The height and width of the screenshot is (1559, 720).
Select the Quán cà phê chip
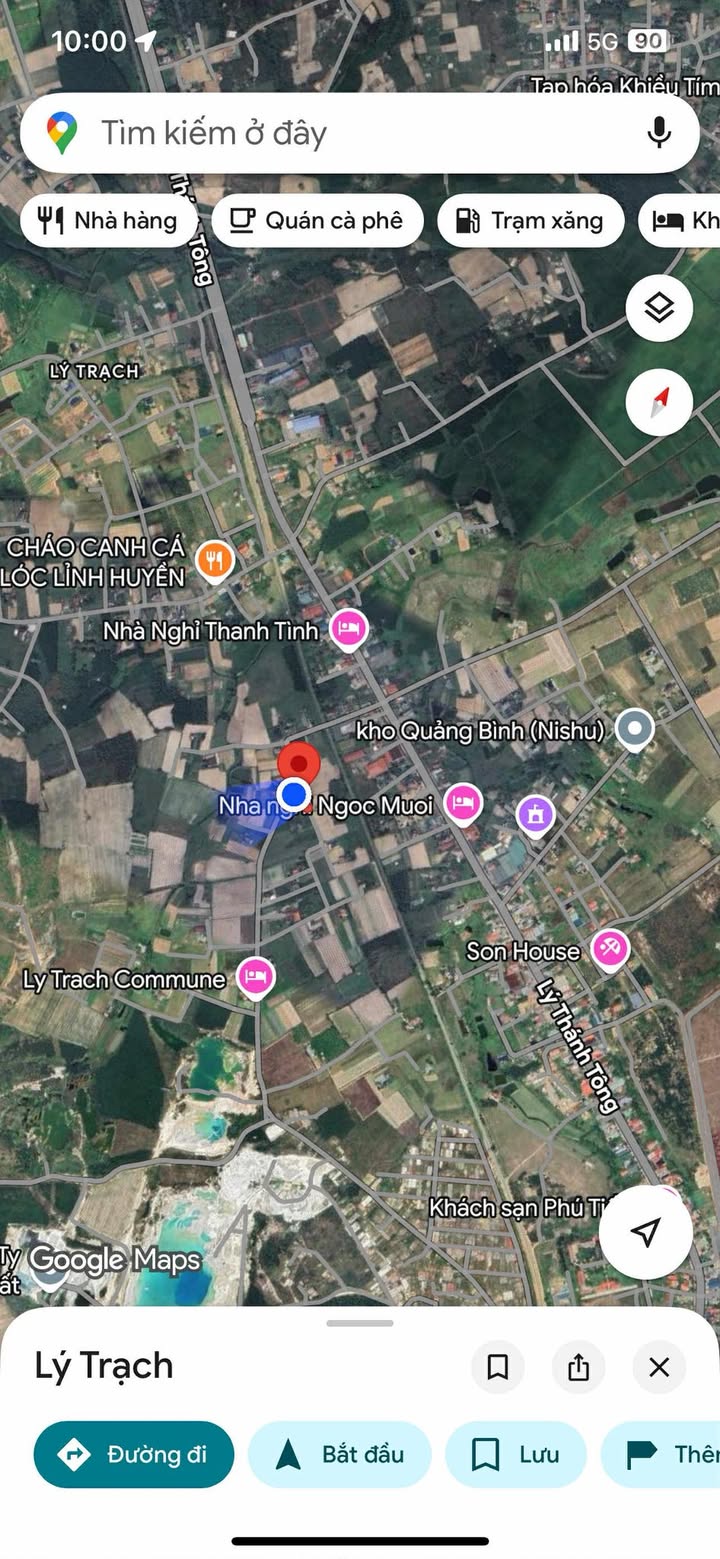[317, 221]
